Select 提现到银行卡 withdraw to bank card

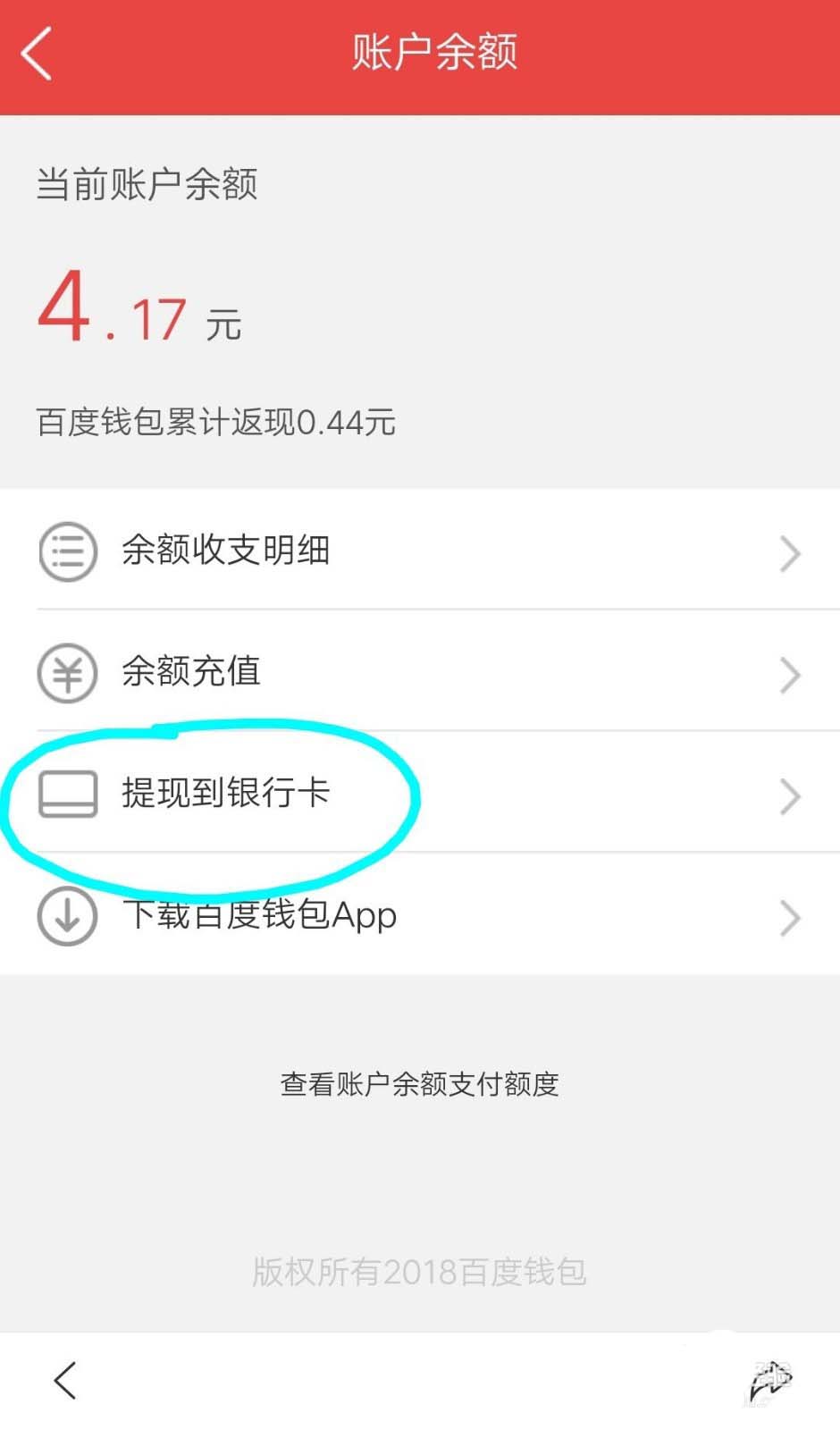pos(420,794)
